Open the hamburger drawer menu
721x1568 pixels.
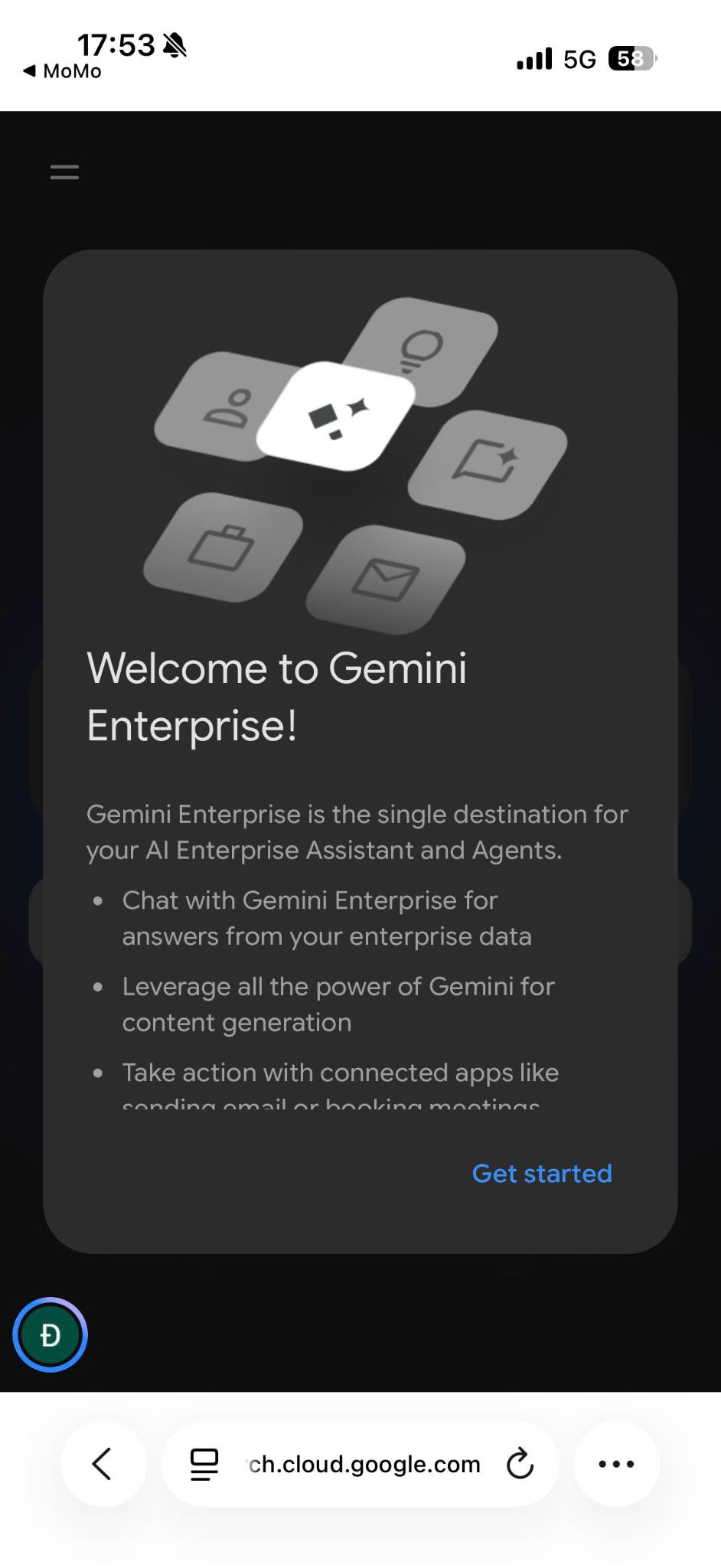pyautogui.click(x=64, y=172)
